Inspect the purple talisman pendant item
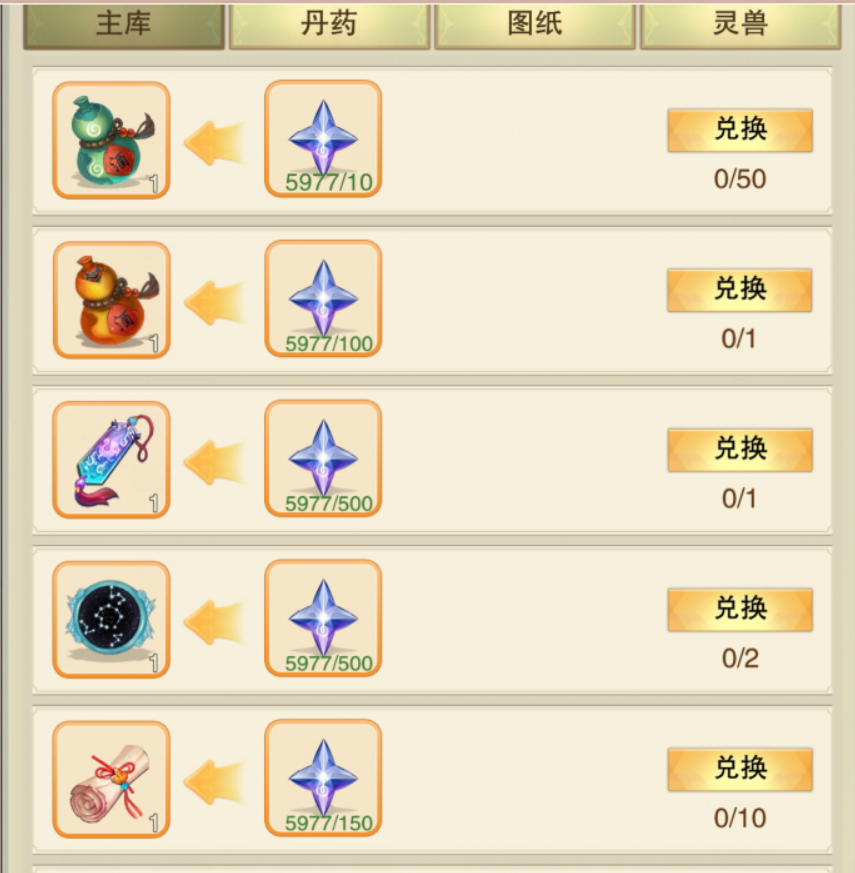 click(111, 459)
